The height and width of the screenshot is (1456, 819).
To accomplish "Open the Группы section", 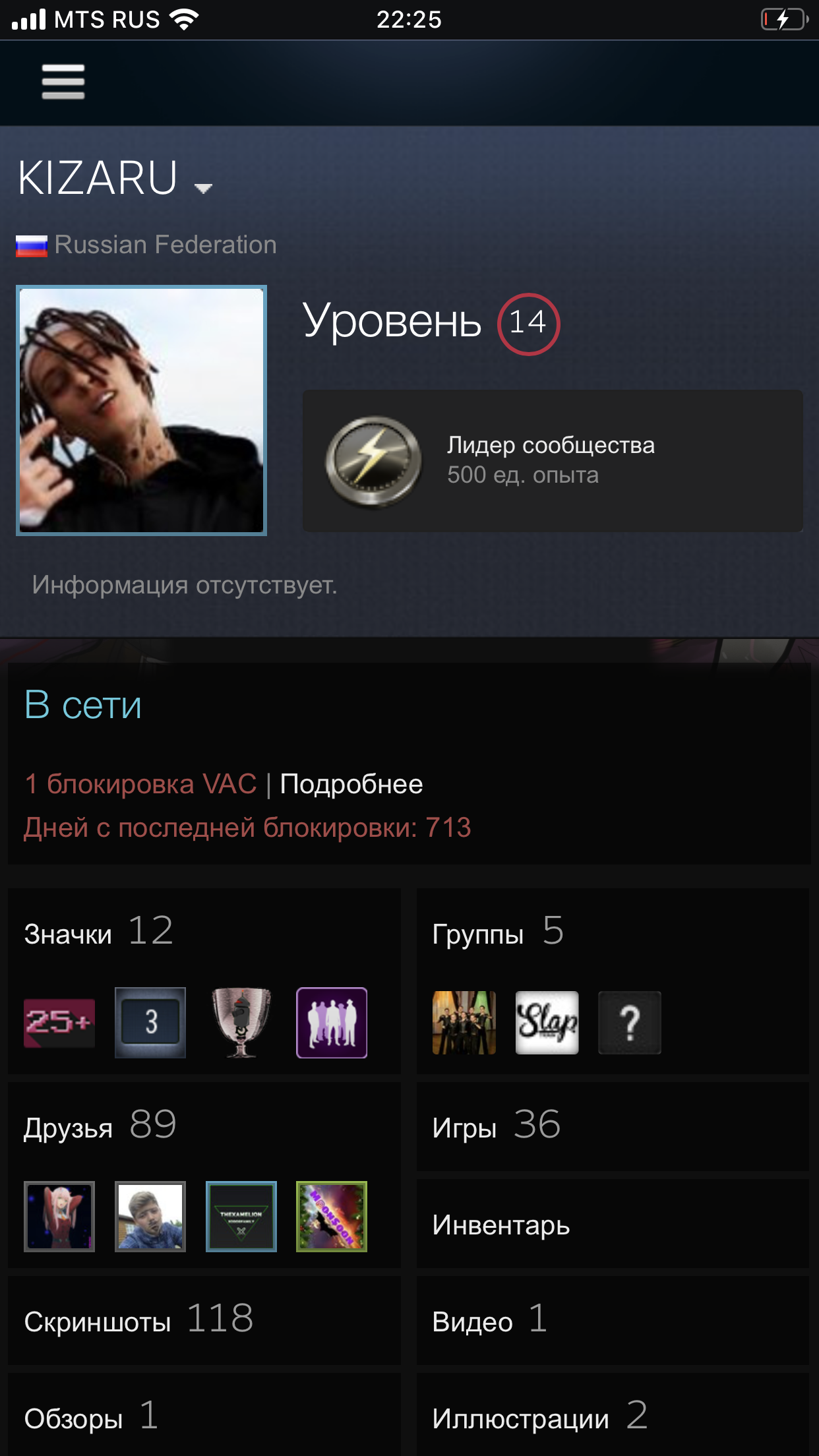I will click(499, 931).
